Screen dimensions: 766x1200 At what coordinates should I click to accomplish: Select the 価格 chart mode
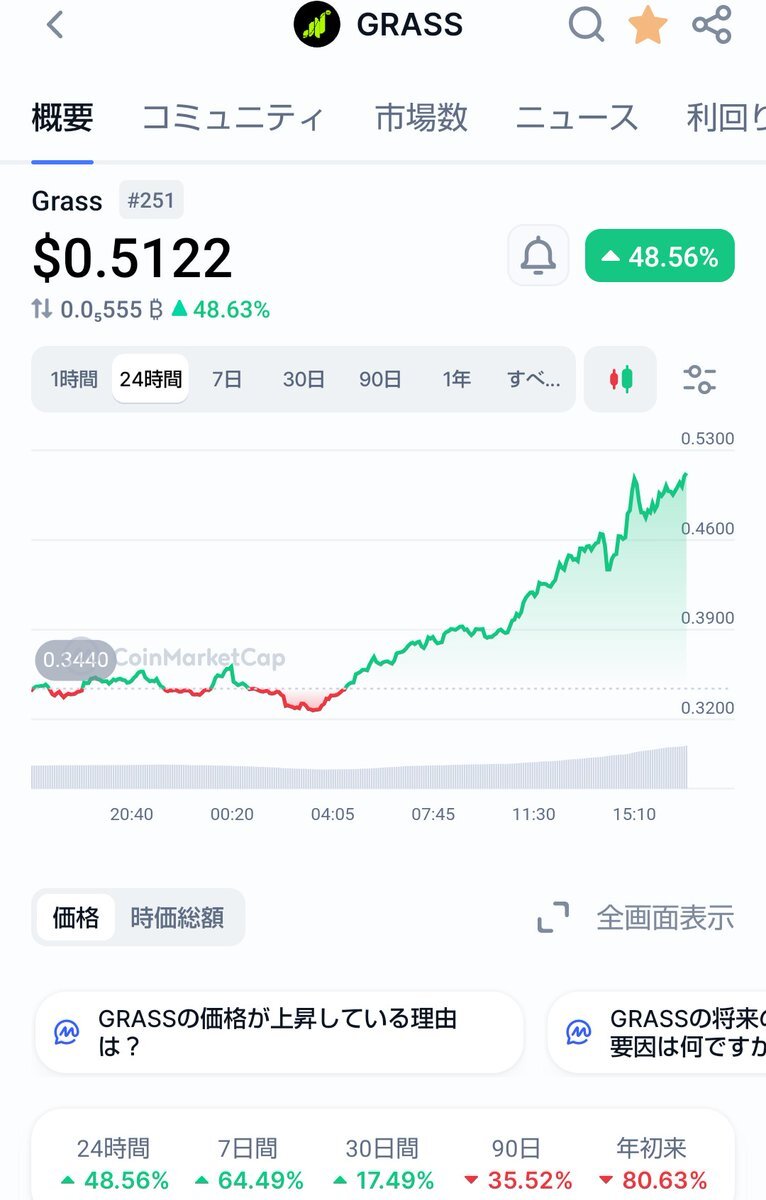[x=76, y=917]
